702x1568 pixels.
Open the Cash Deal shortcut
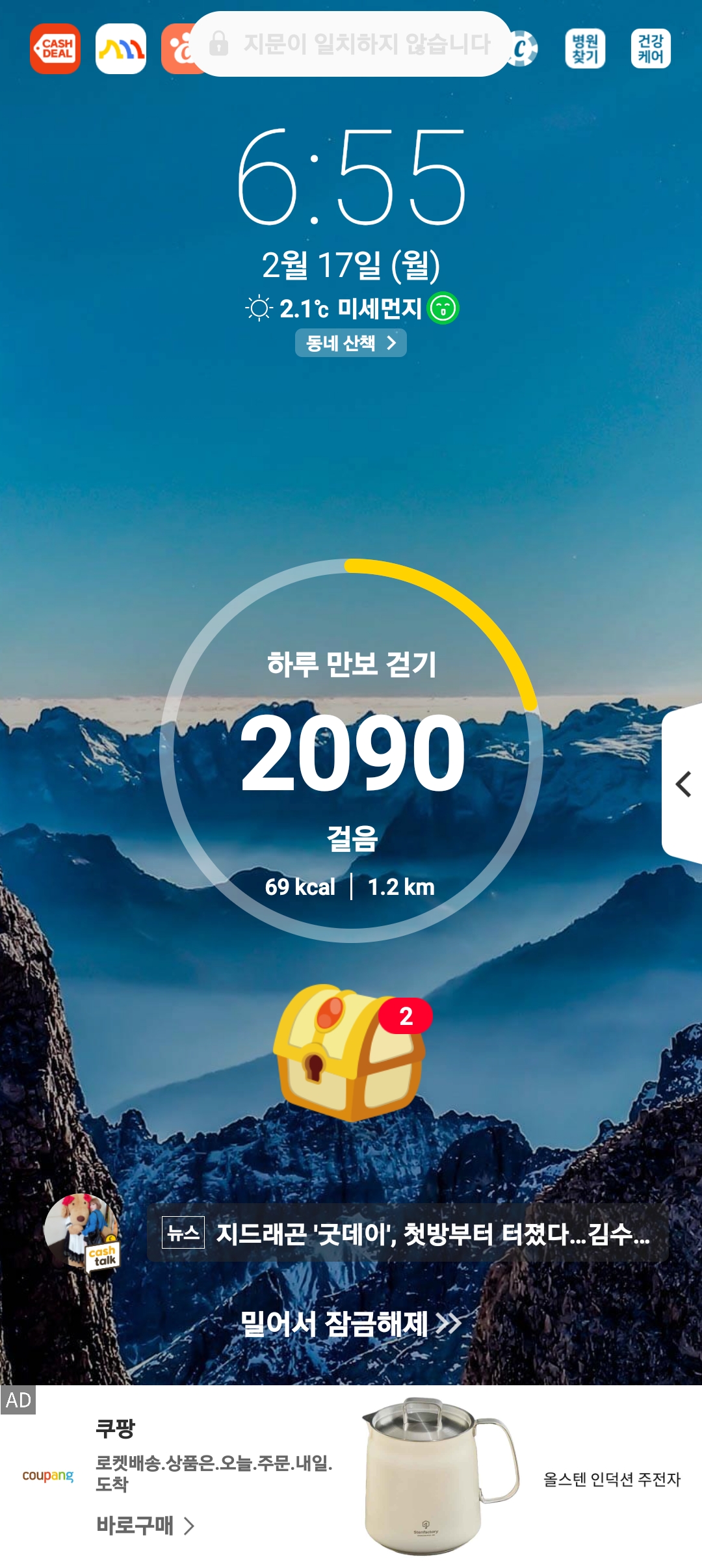[55, 49]
